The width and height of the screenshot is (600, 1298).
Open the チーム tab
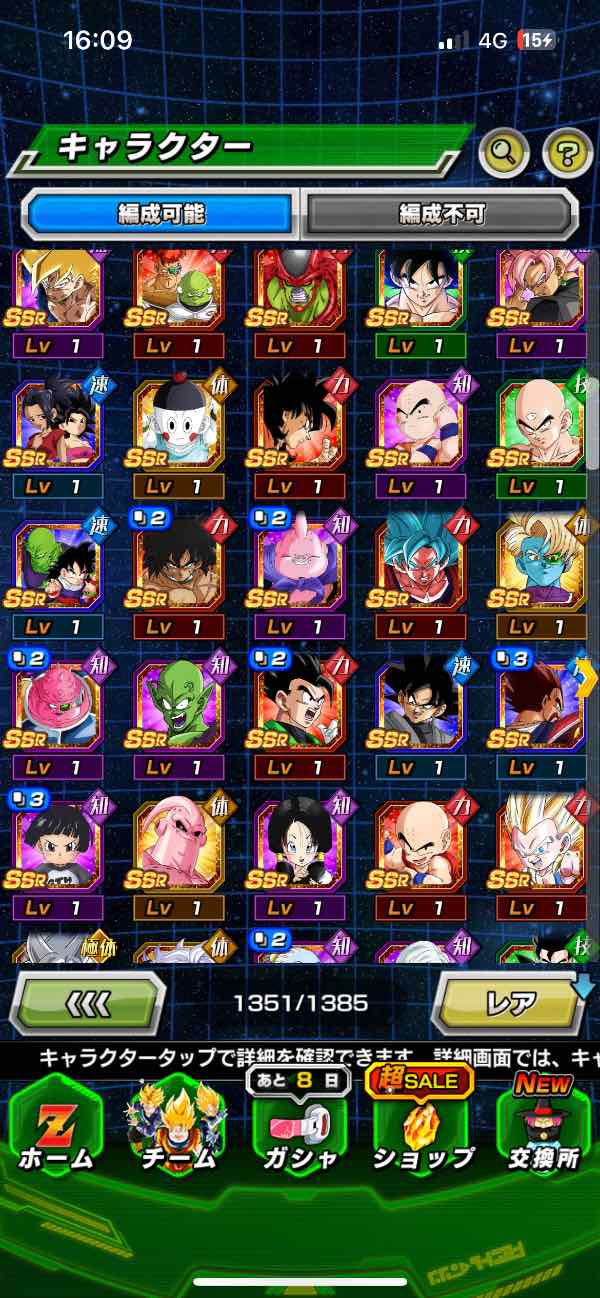pos(177,1128)
